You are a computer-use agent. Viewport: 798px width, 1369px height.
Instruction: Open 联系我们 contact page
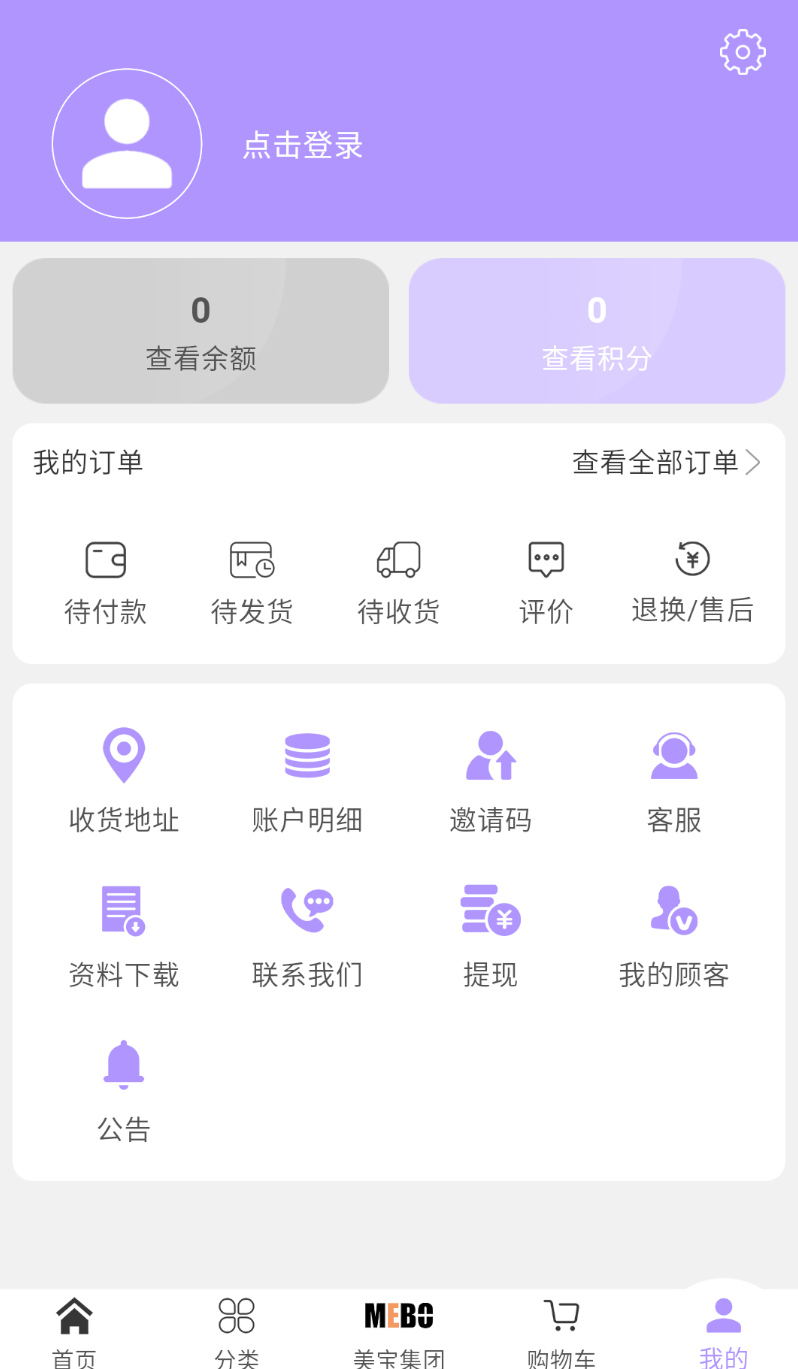[x=307, y=936]
